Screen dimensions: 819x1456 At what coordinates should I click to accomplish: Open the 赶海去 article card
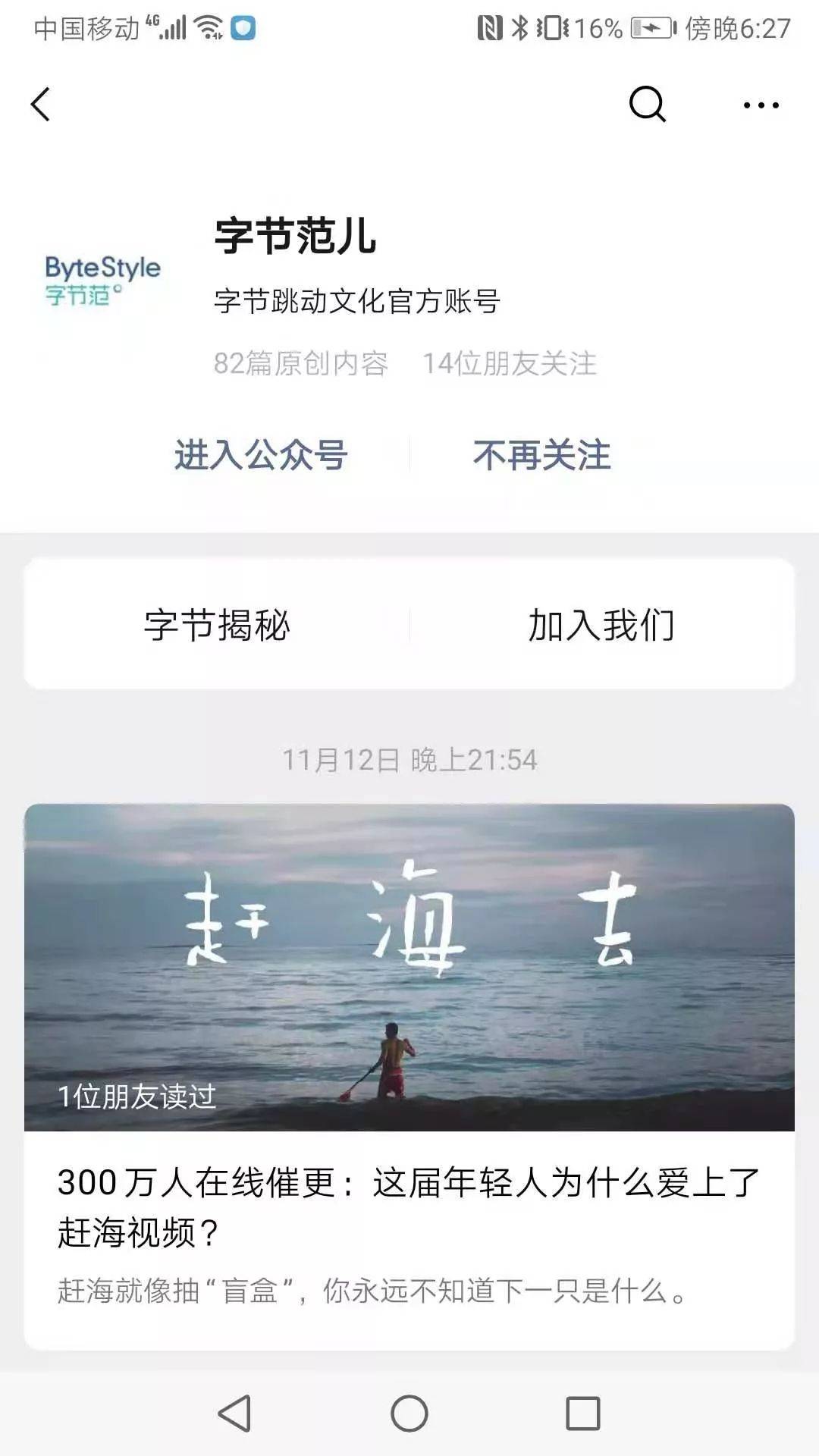pyautogui.click(x=409, y=1077)
